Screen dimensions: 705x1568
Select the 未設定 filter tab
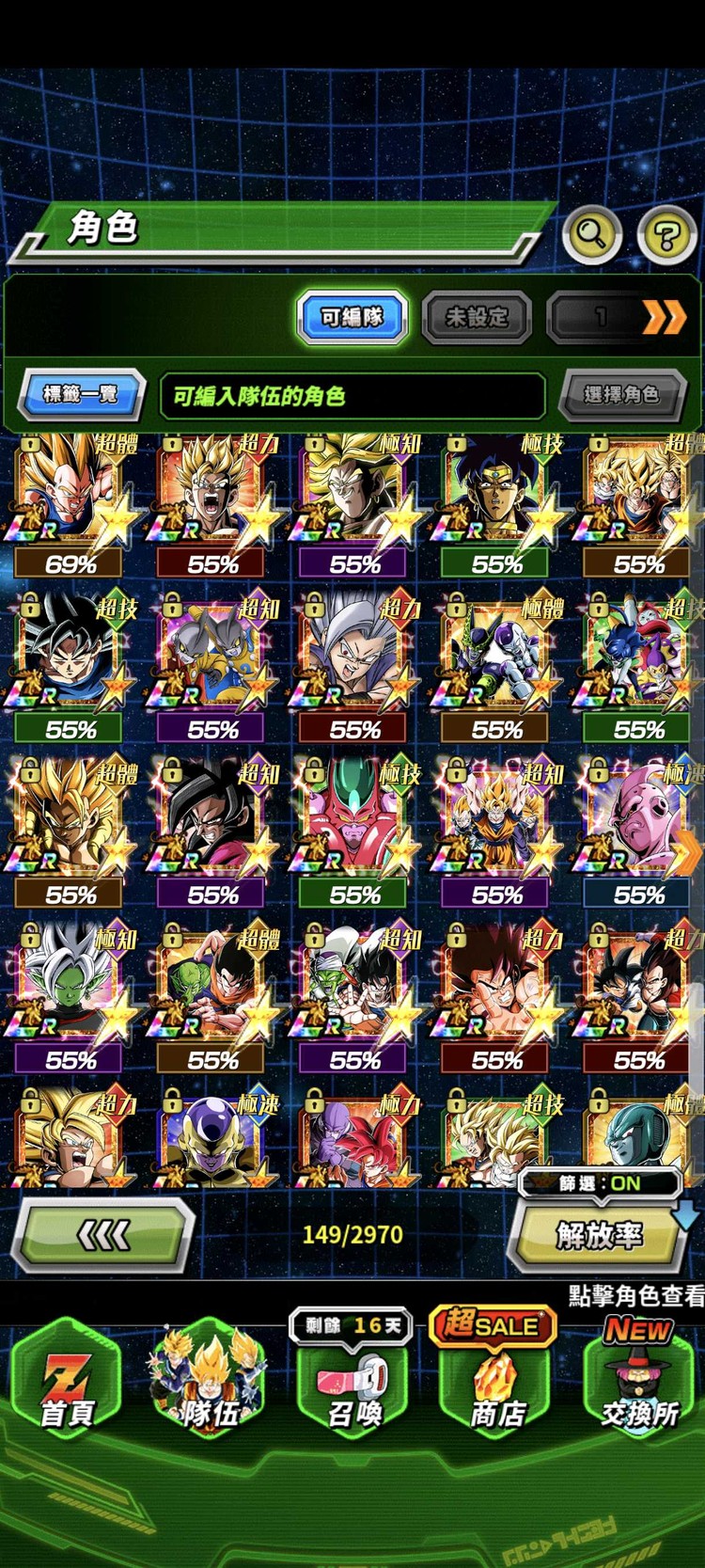click(x=477, y=317)
